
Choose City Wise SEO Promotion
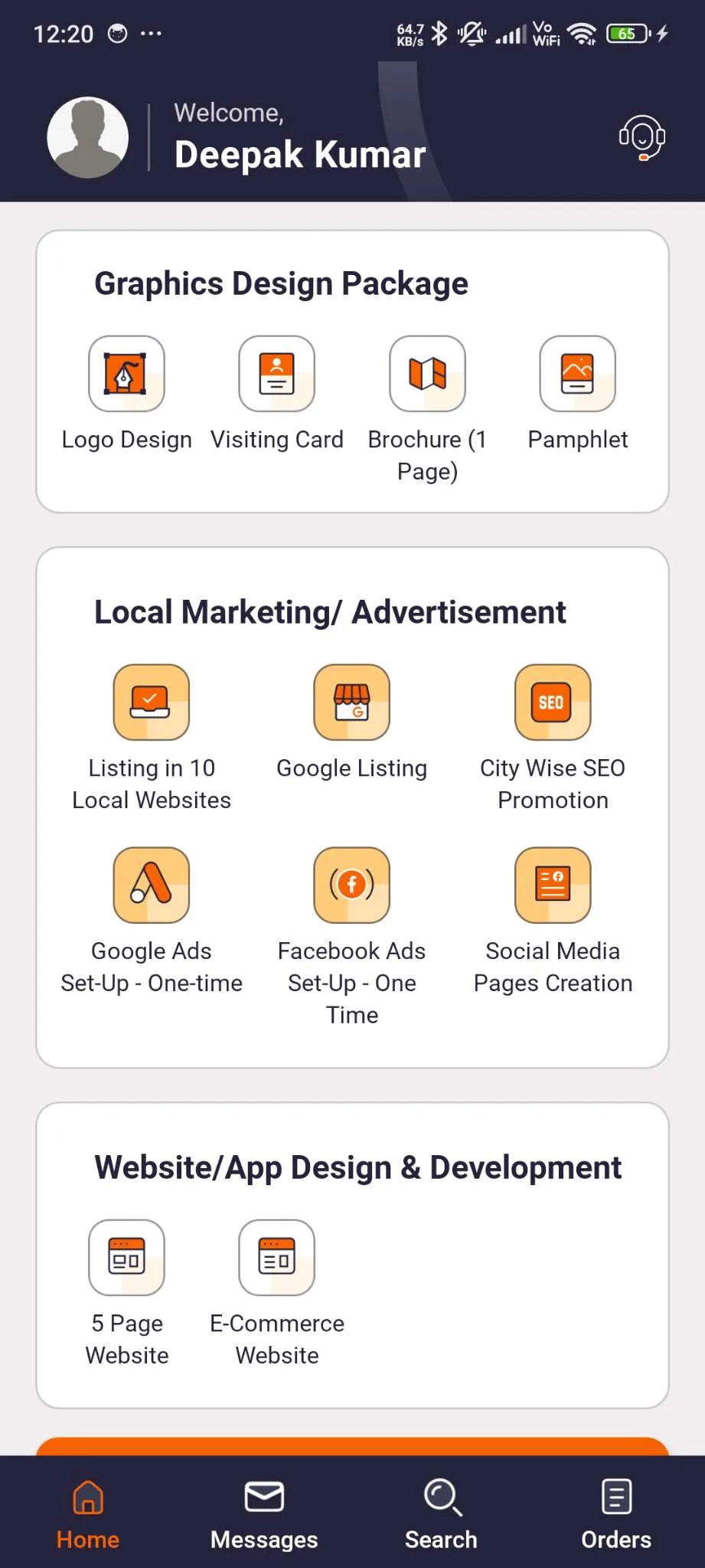[553, 702]
